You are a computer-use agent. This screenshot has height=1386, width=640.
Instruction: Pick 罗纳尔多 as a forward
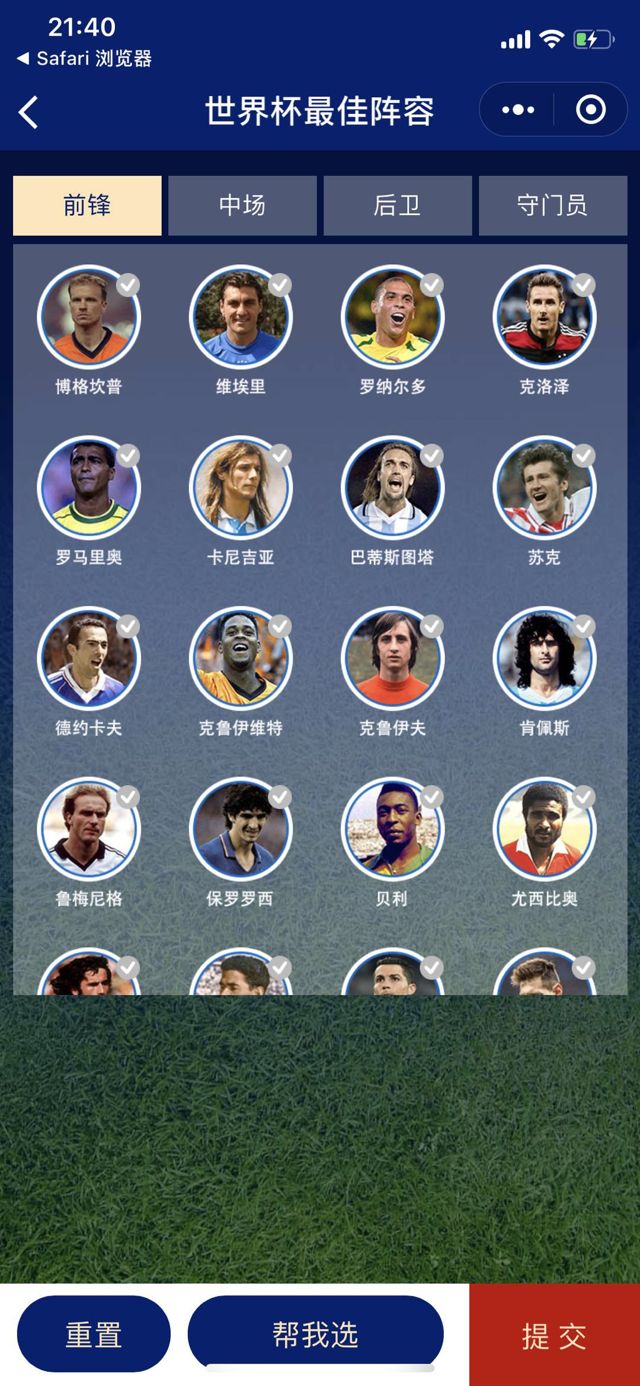click(x=392, y=318)
